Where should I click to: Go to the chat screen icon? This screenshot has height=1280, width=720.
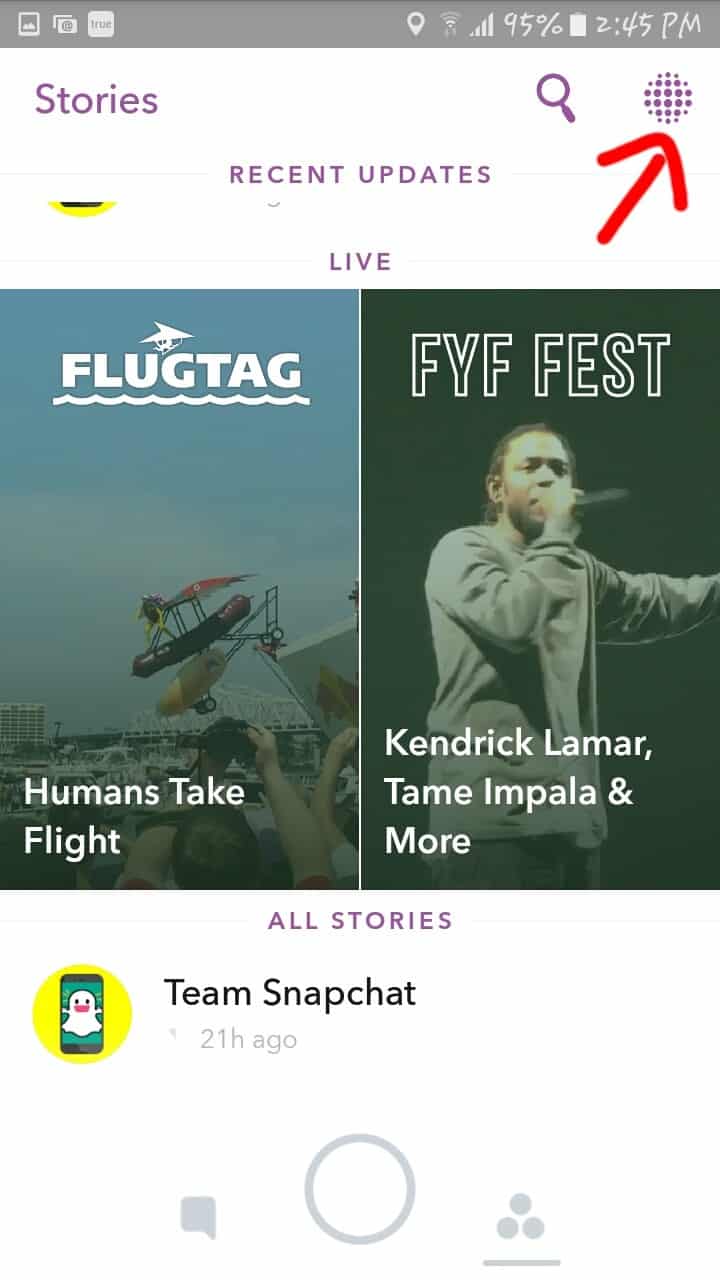click(199, 1219)
